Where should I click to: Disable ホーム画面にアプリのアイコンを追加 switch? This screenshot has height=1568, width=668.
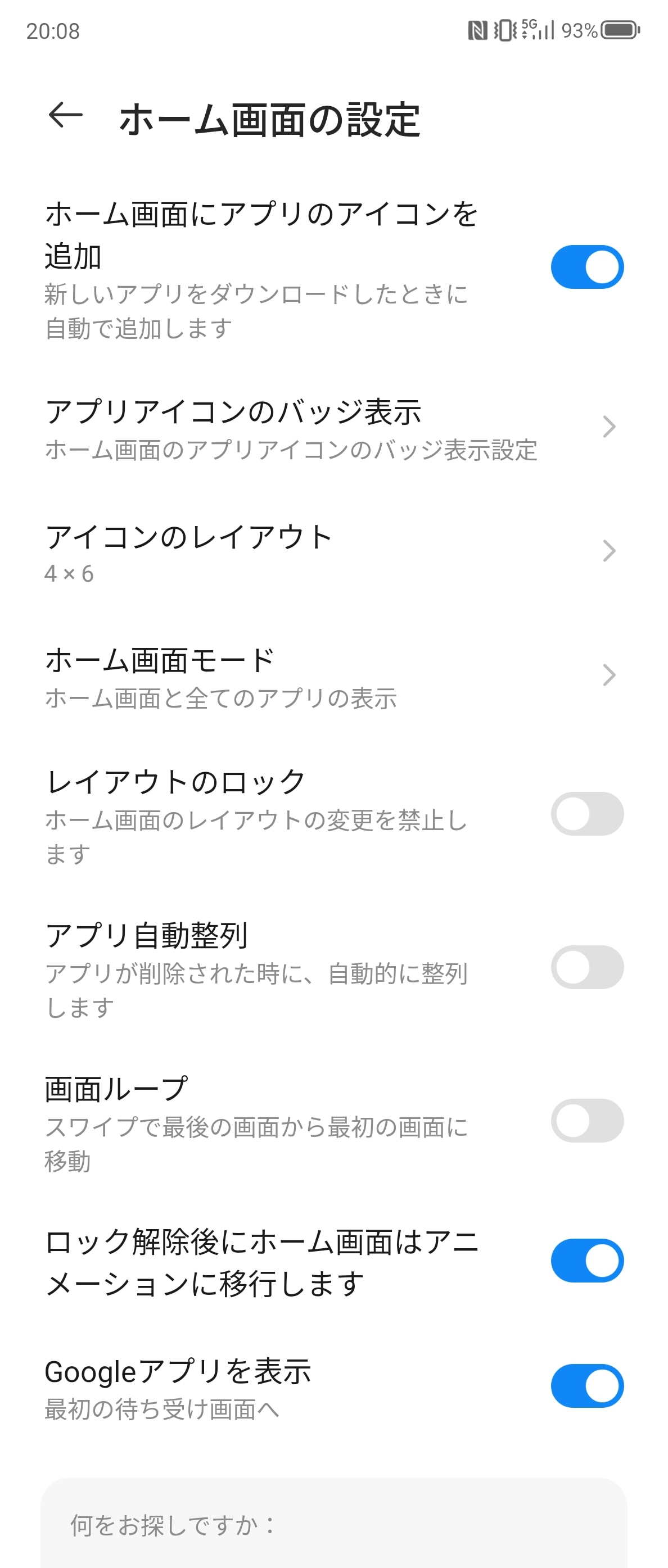tap(586, 267)
